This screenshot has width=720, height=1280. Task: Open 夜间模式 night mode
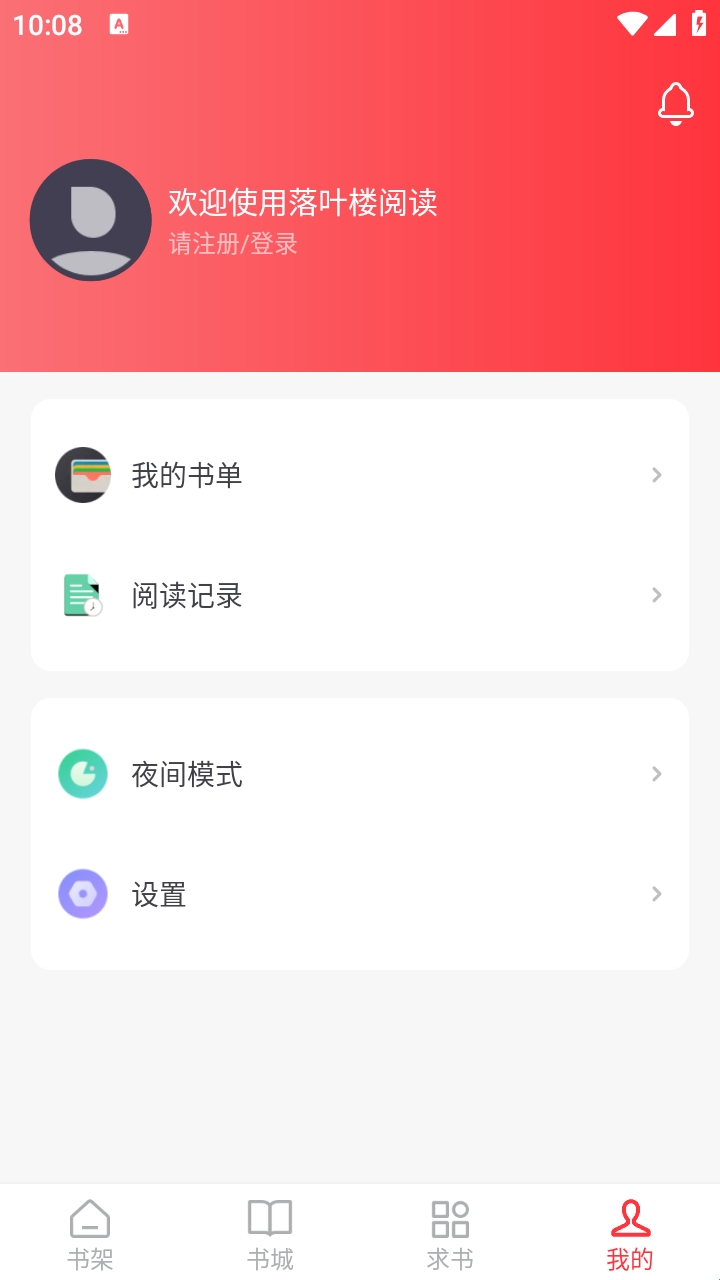[x=360, y=774]
